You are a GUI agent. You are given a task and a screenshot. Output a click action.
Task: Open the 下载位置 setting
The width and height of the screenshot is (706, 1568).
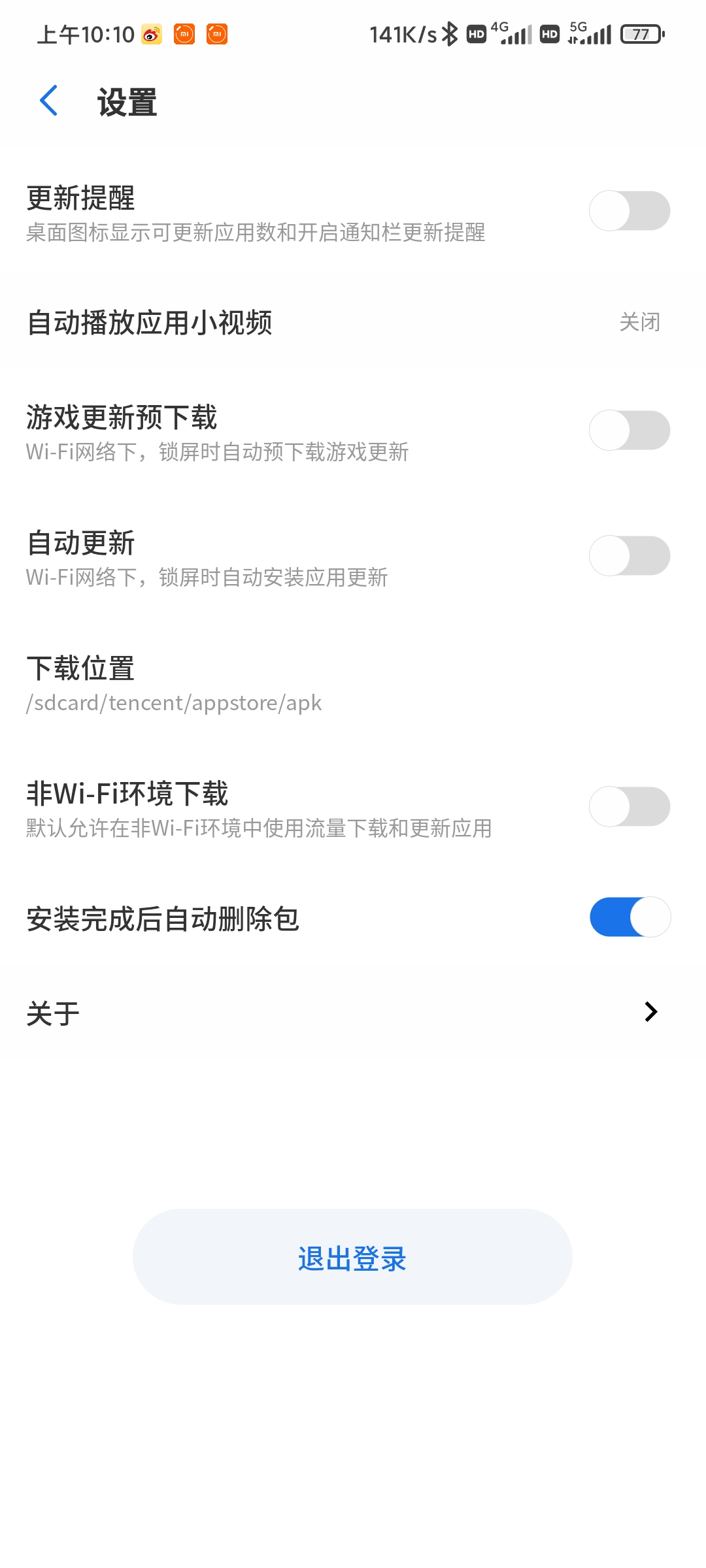pos(353,683)
